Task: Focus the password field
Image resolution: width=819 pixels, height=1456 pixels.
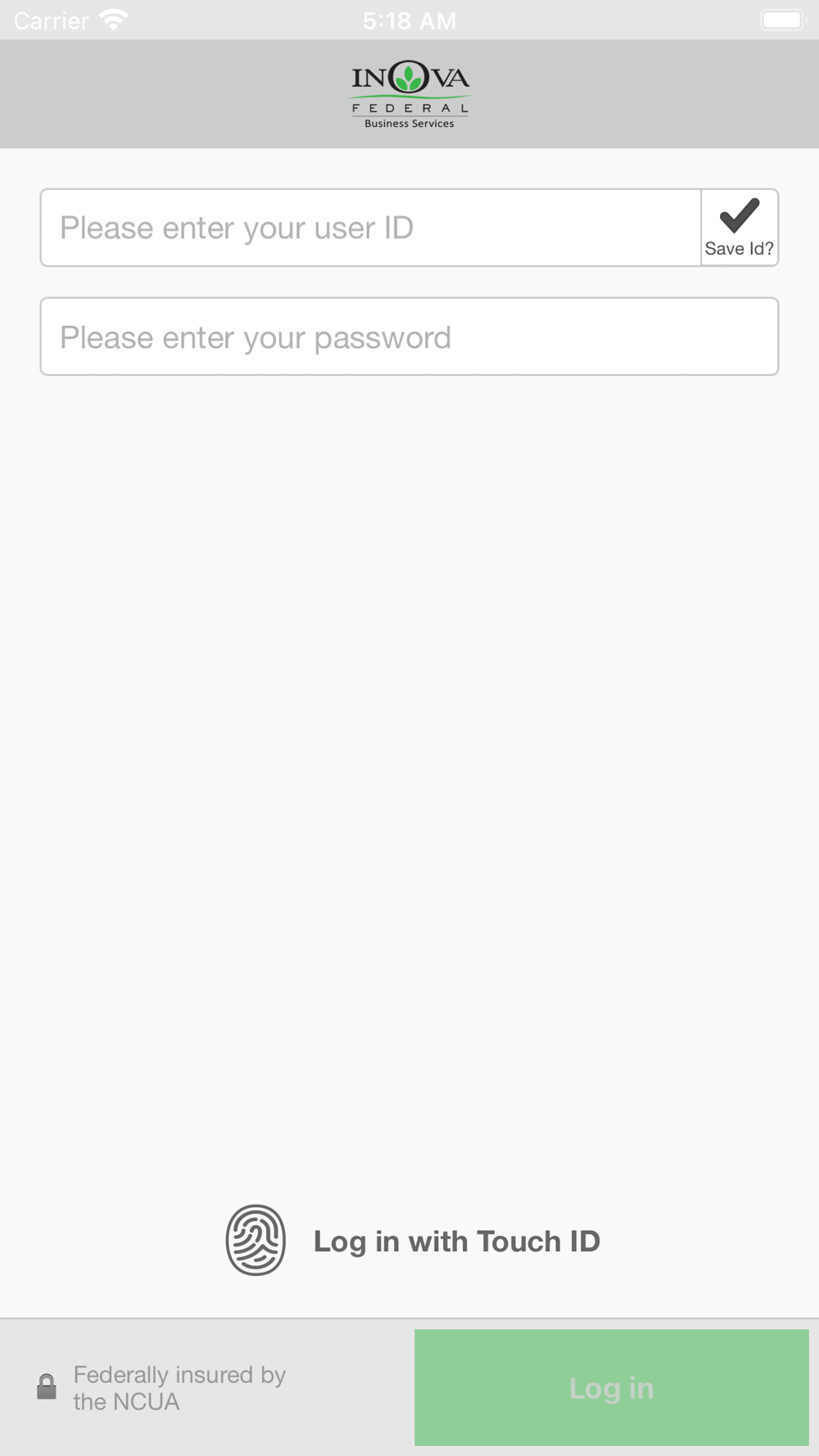Action: pos(409,337)
